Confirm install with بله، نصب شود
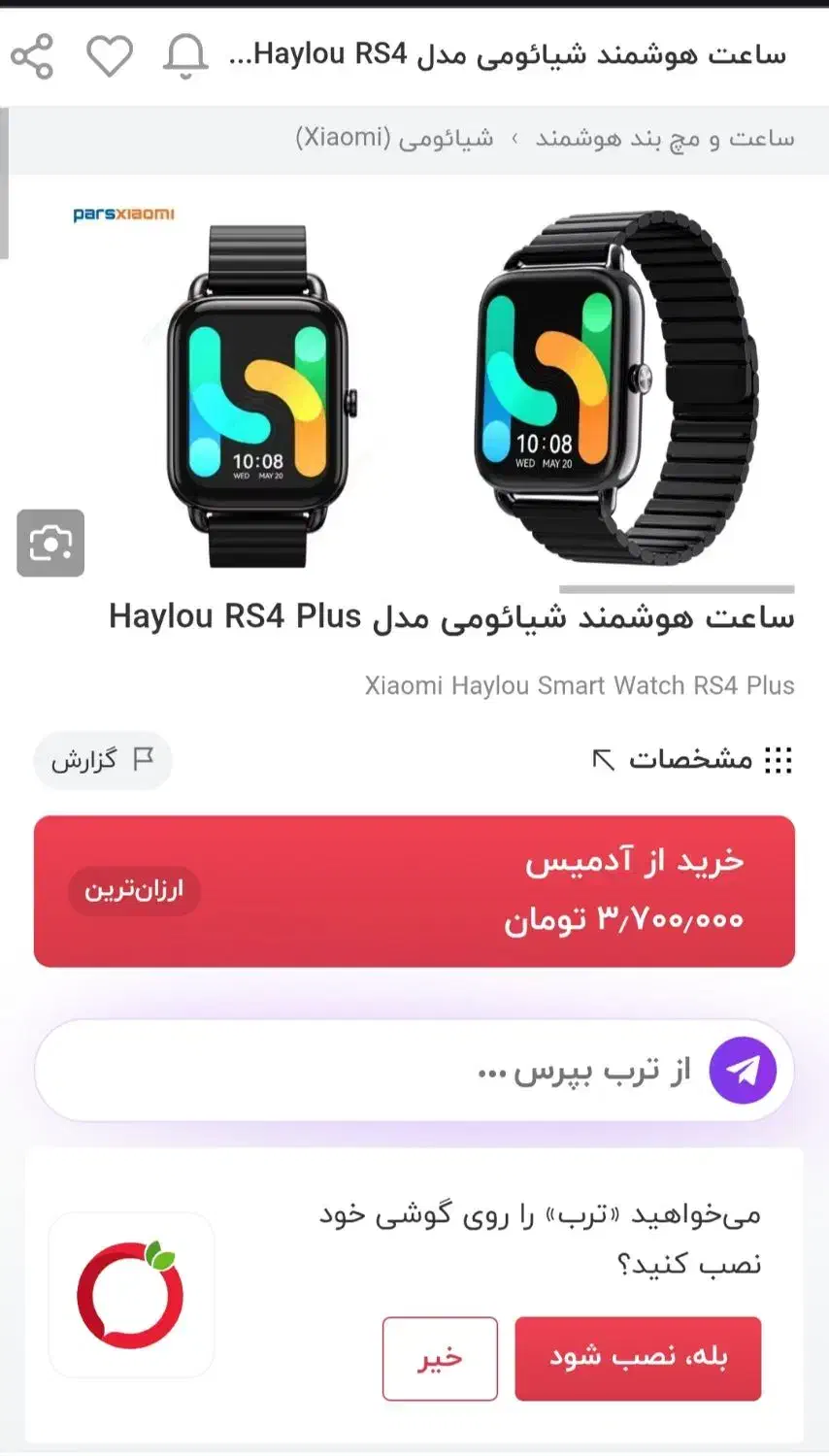829x1456 pixels. 638,1358
